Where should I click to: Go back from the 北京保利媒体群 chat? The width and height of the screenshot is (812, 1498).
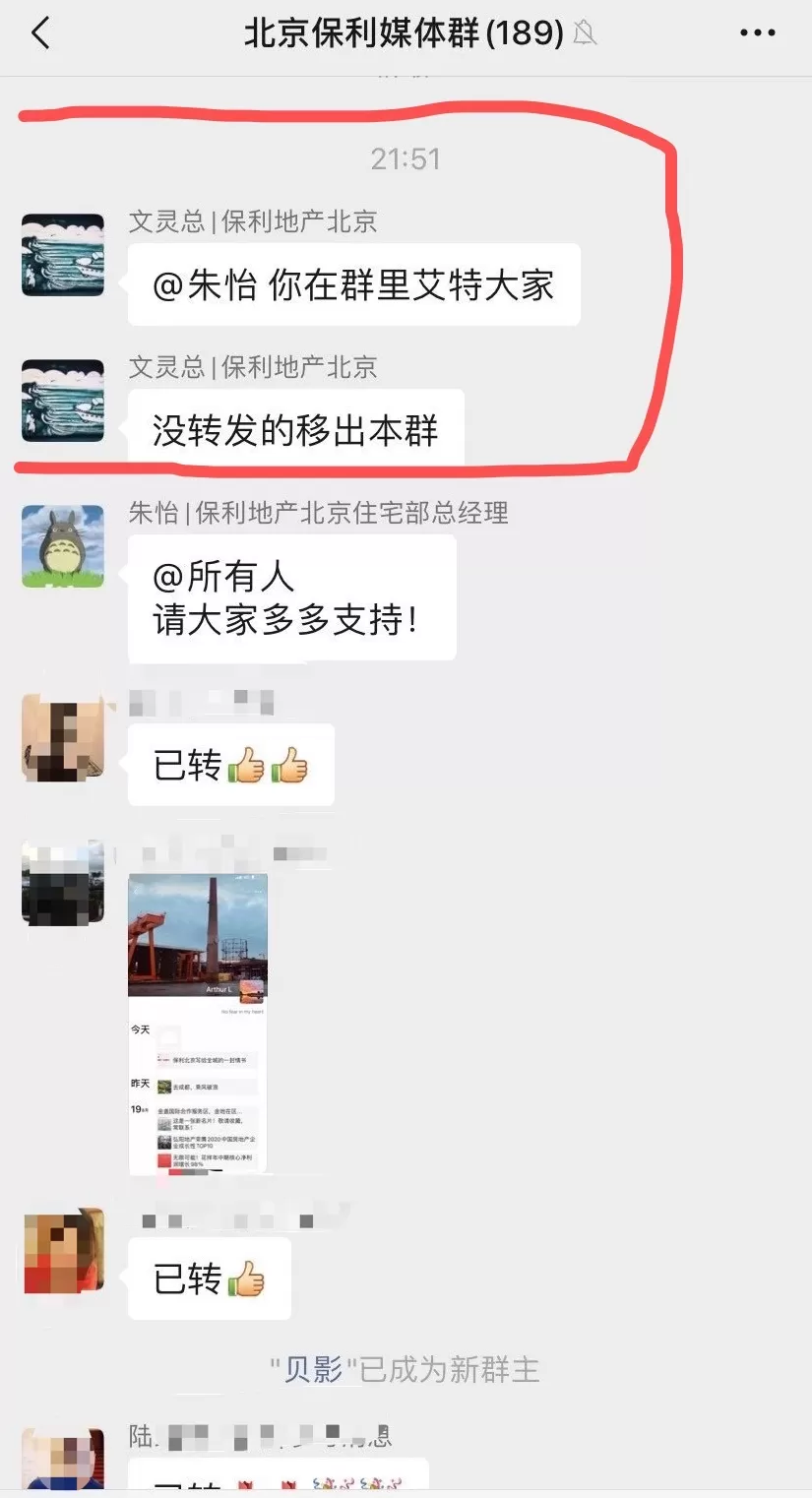tap(40, 33)
